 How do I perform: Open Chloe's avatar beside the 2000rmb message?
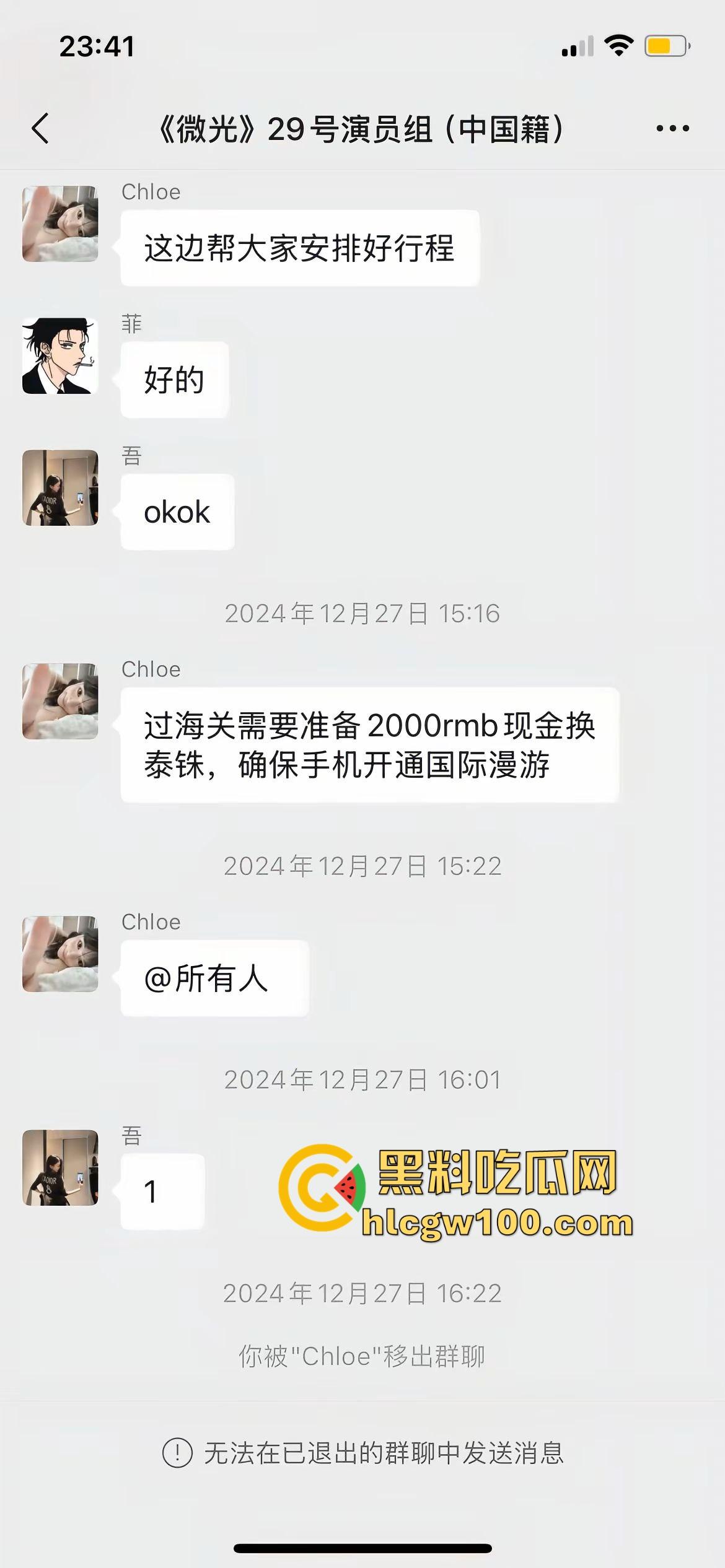(x=60, y=701)
